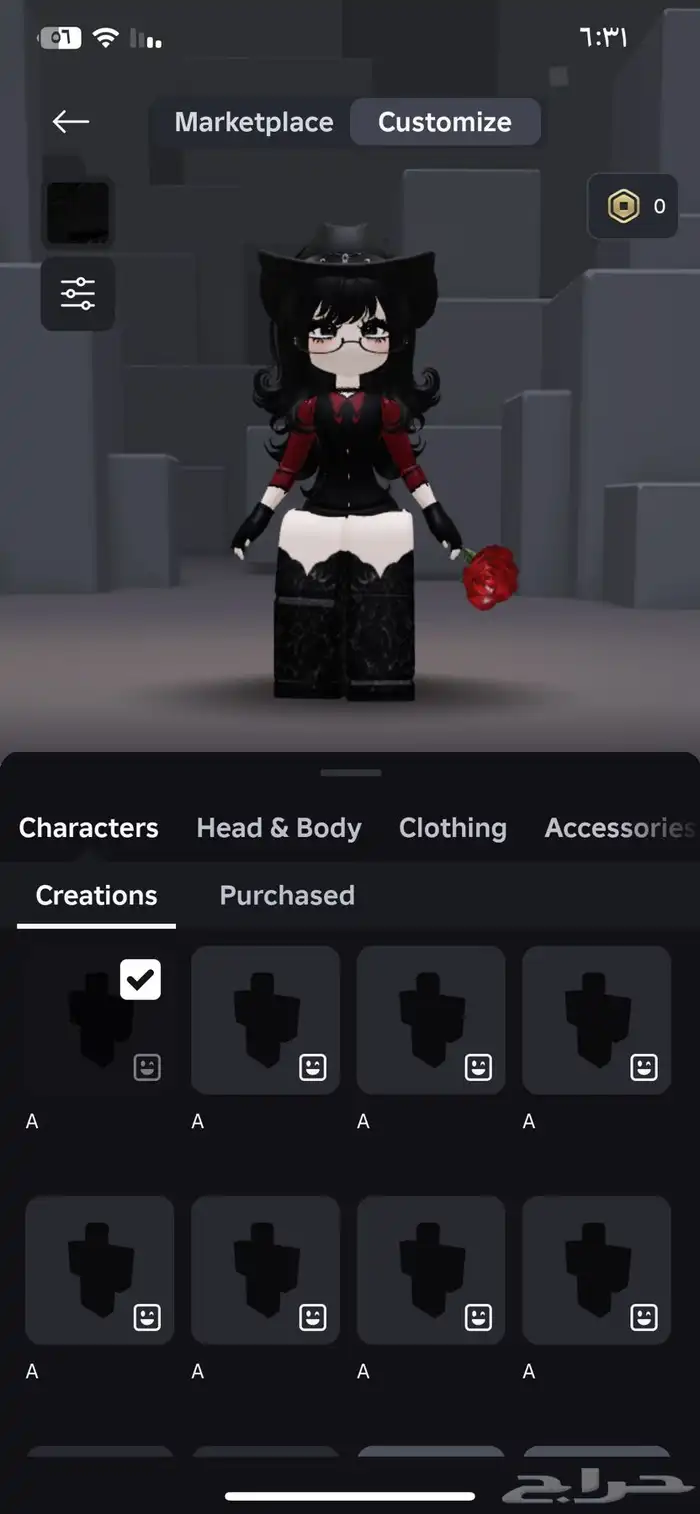Screen dimensions: 700x1514
Task: Open the avatar settings sliders icon
Action: pyautogui.click(x=77, y=294)
